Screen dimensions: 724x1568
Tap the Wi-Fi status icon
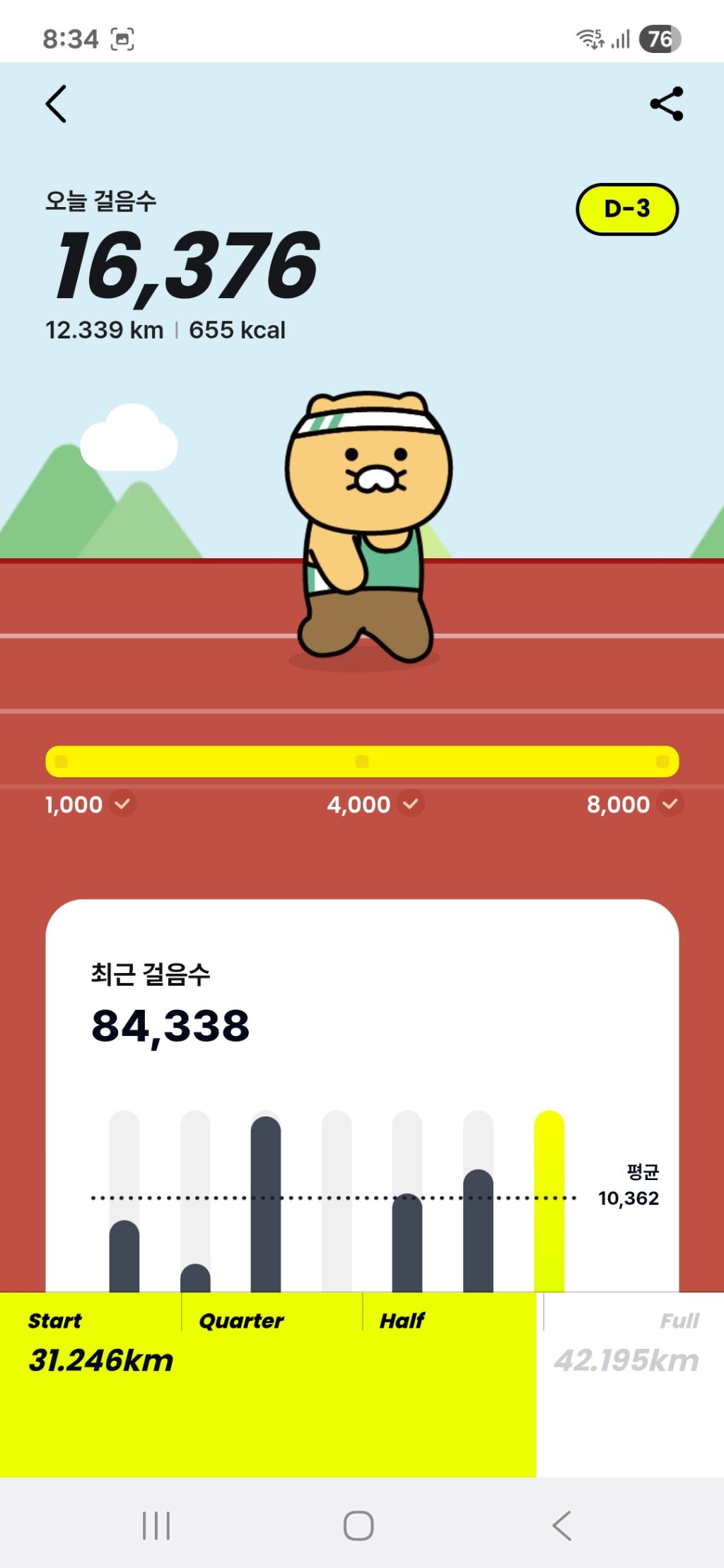(588, 40)
